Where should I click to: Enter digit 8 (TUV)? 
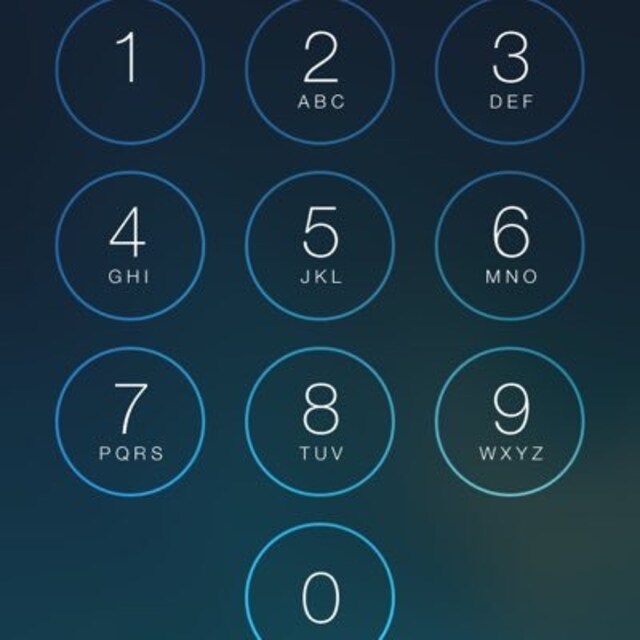320,421
